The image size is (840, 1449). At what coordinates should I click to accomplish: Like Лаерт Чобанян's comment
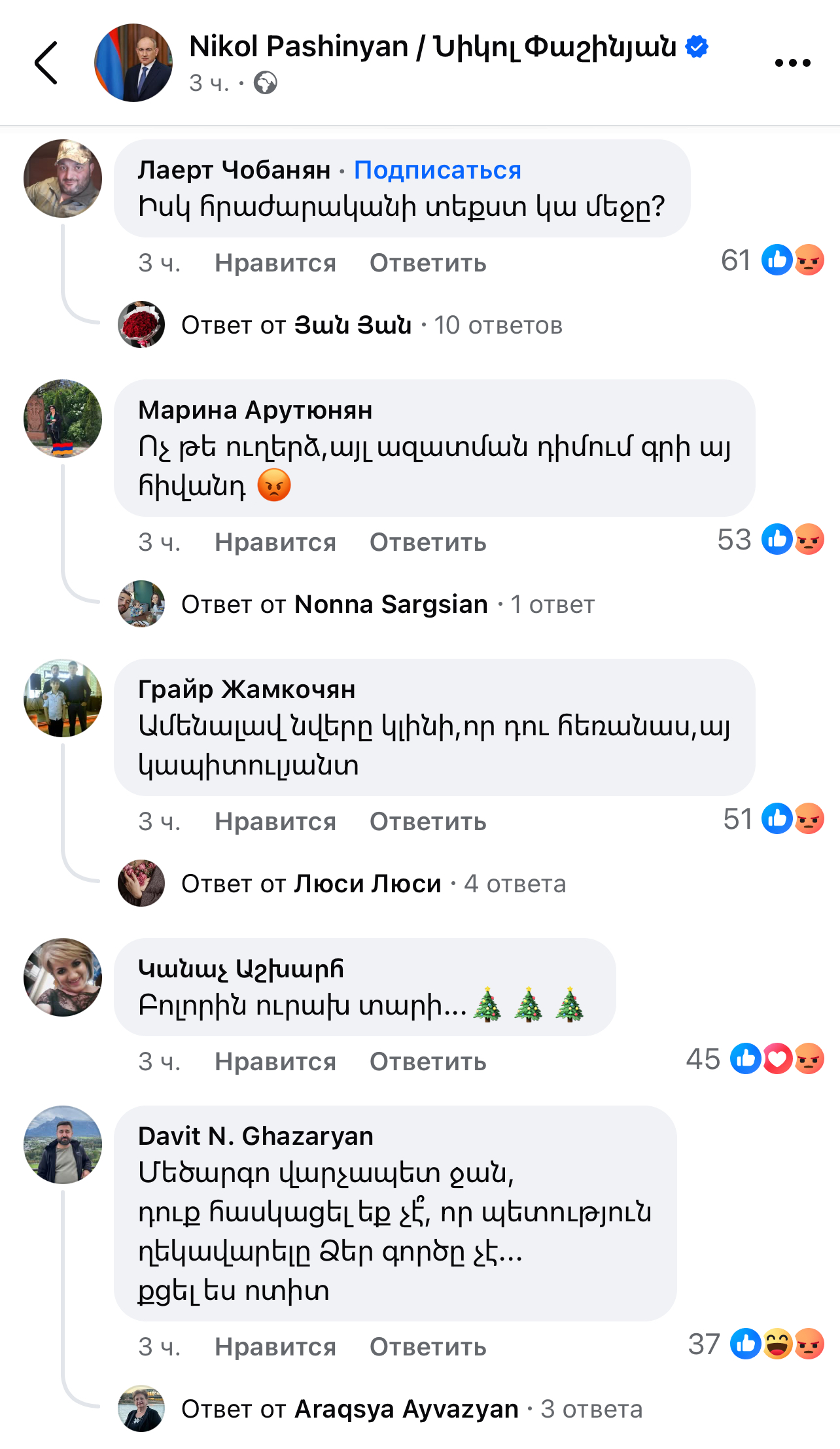(x=275, y=263)
